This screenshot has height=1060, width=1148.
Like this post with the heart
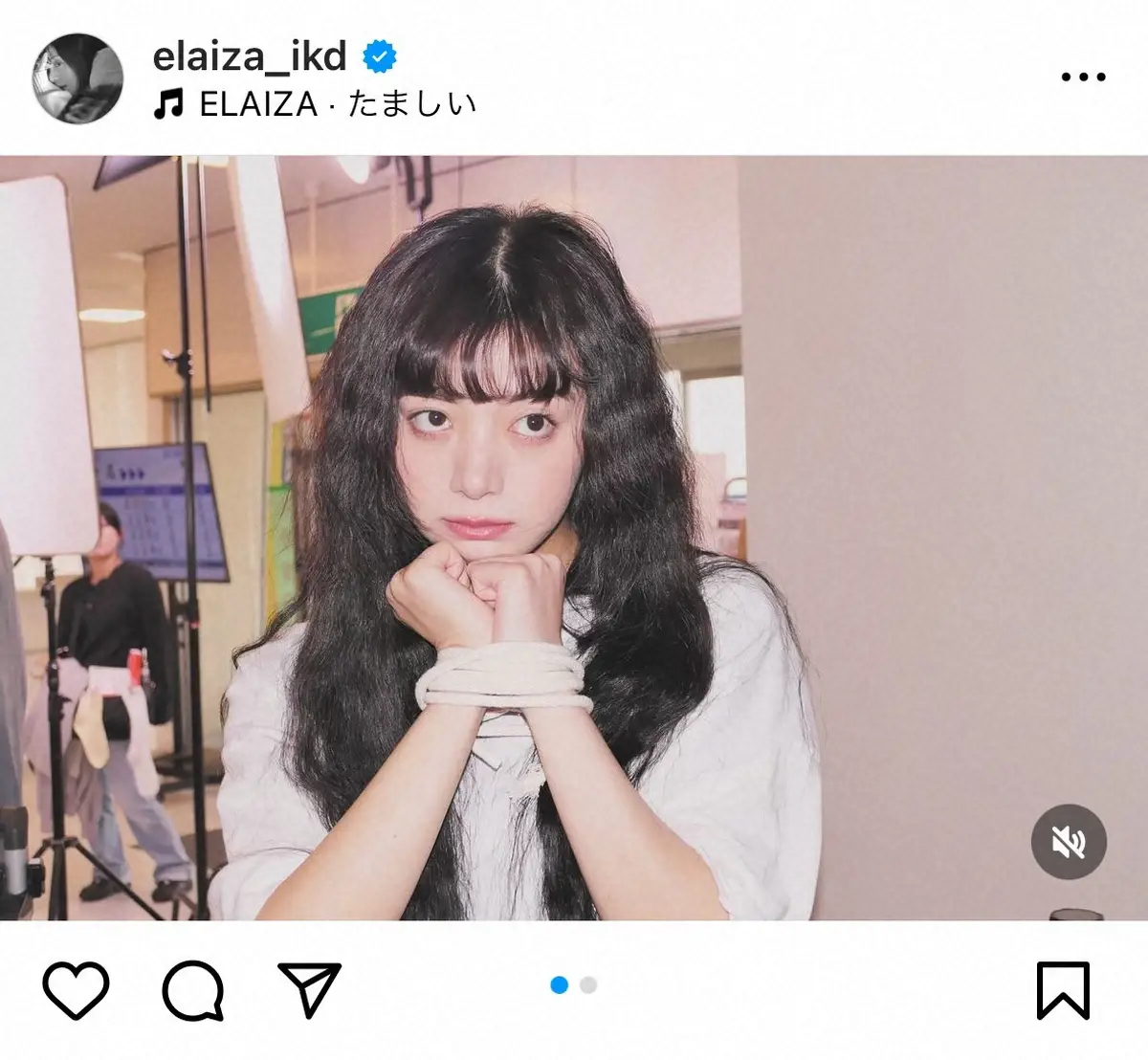pyautogui.click(x=77, y=991)
